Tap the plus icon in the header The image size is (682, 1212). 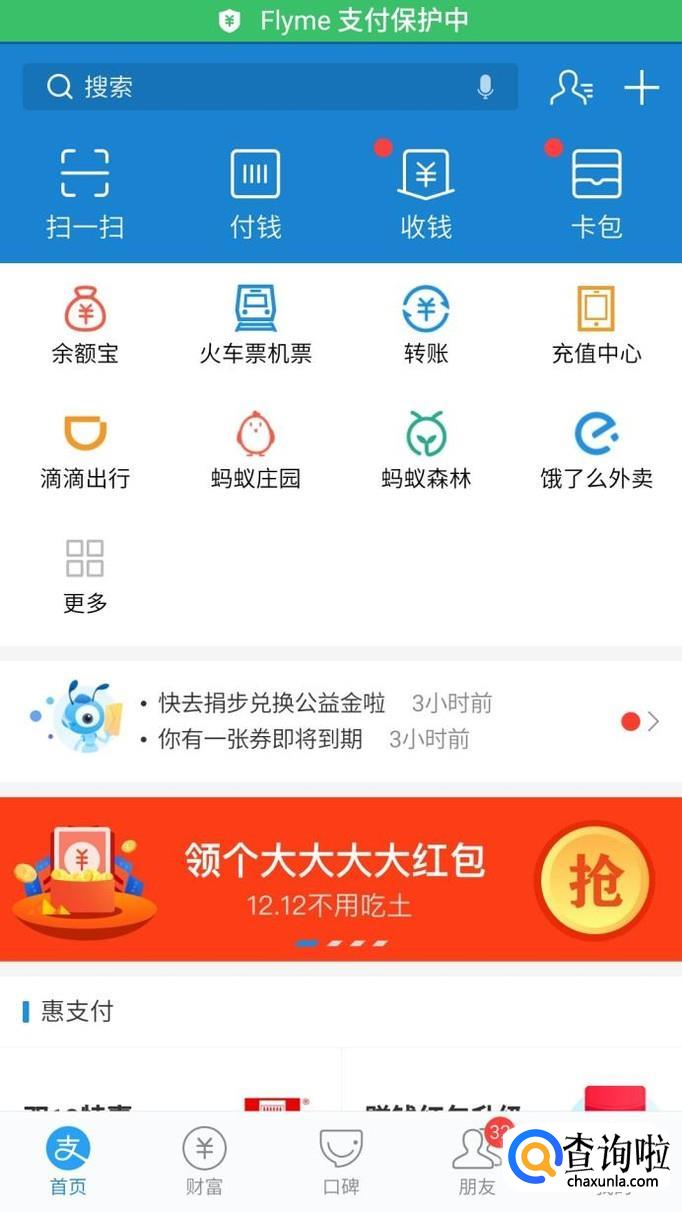641,88
